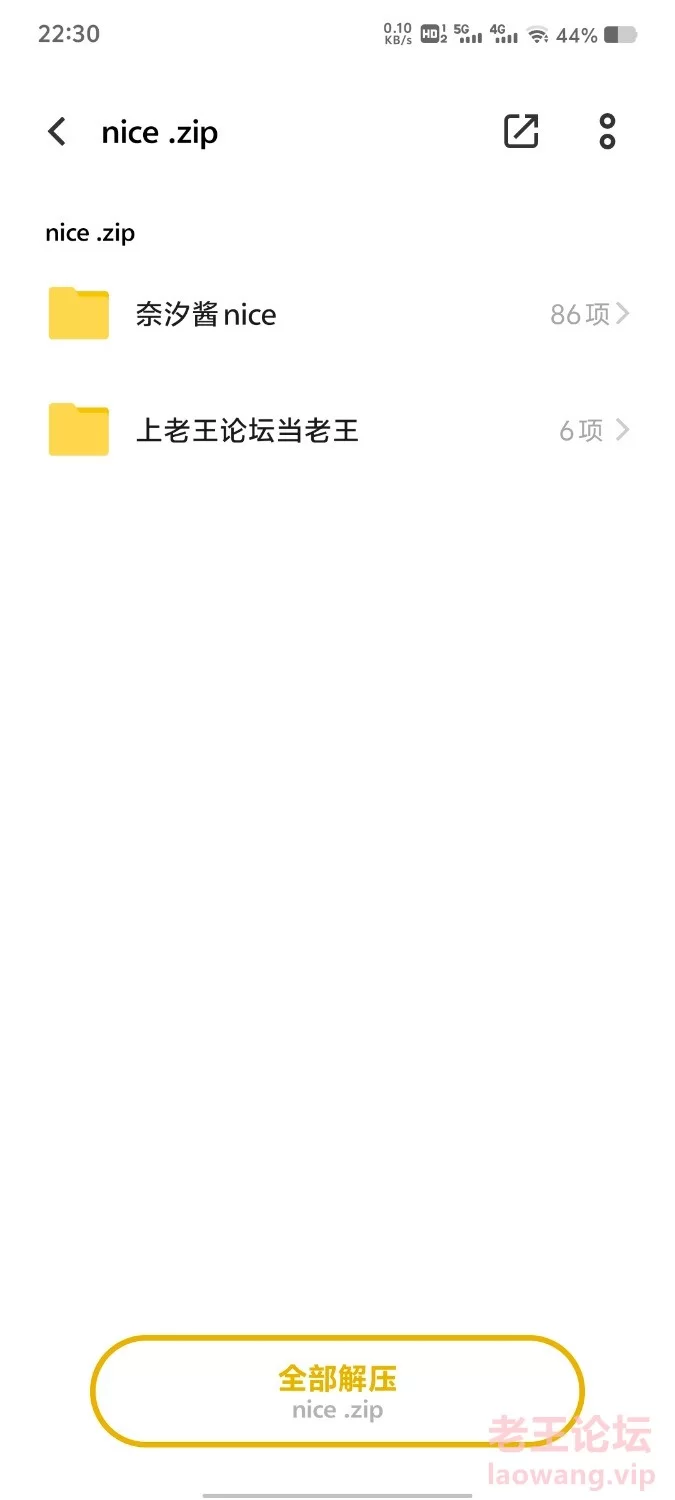
Task: Open the 奈汐酱 nice folder
Action: pyautogui.click(x=338, y=314)
